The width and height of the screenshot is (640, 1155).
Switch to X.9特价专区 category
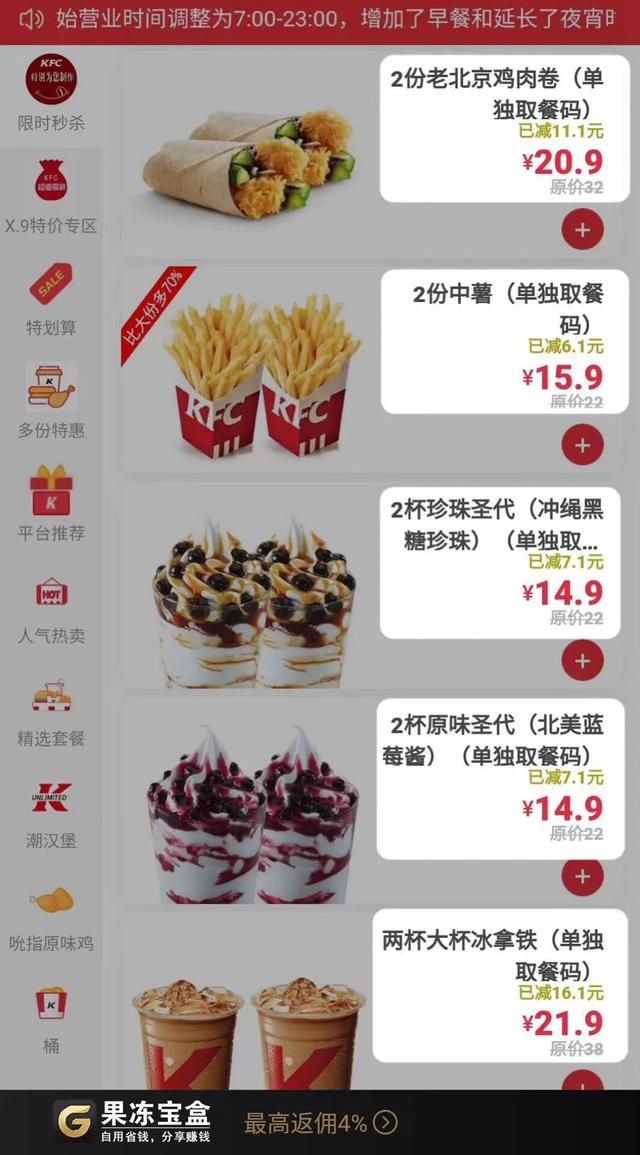(51, 198)
